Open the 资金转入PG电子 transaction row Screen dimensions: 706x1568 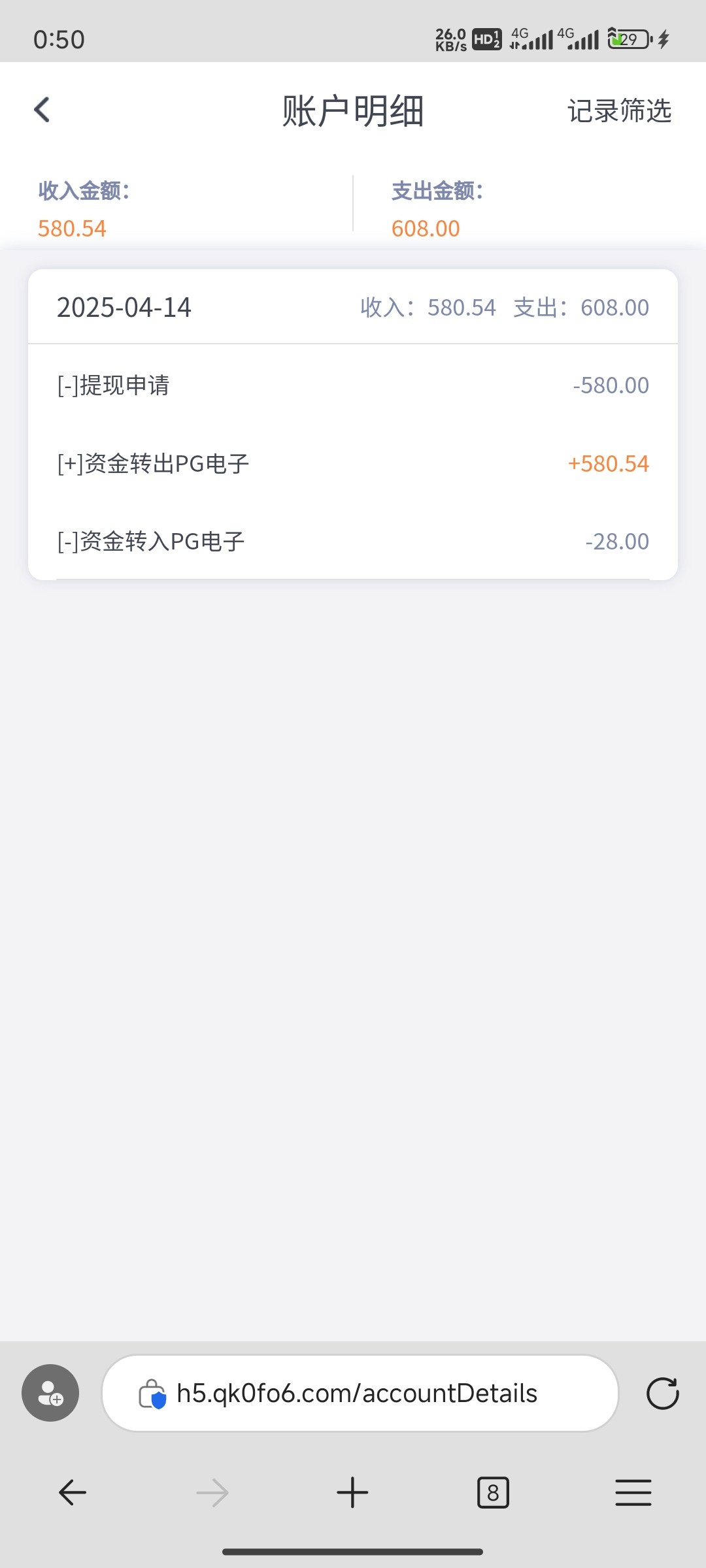point(353,541)
